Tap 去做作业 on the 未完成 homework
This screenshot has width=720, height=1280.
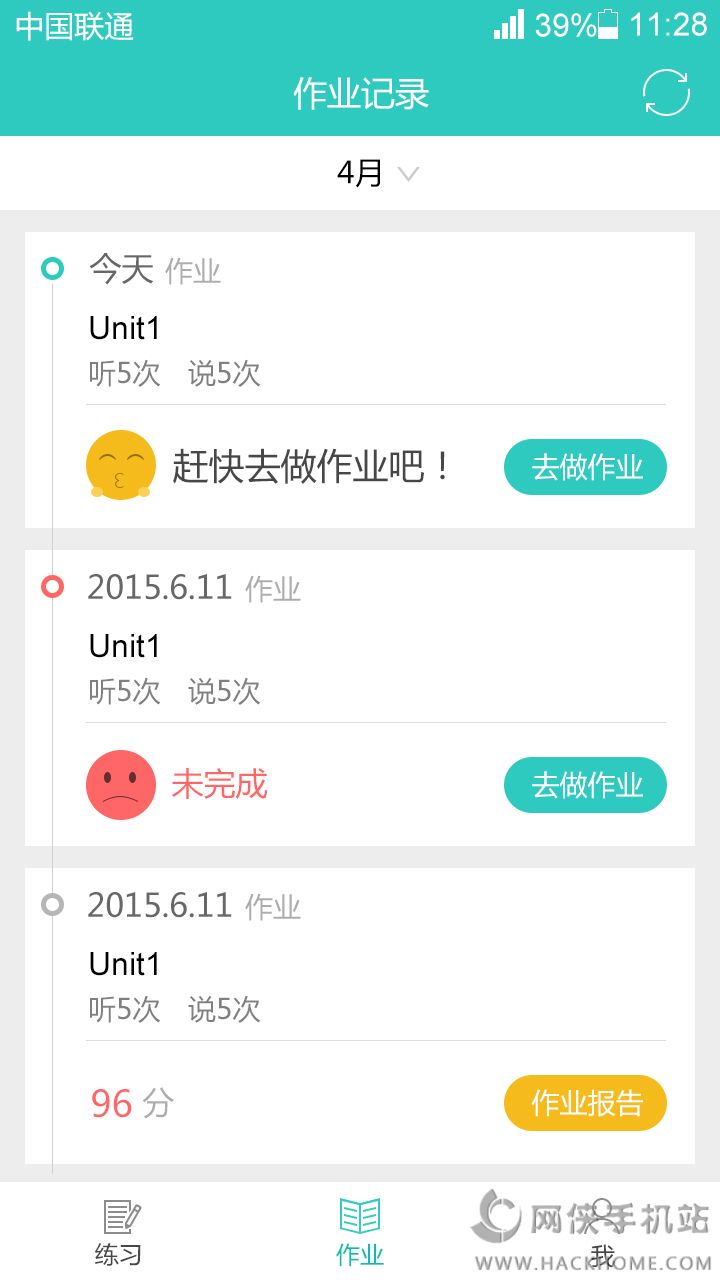pyautogui.click(x=585, y=785)
